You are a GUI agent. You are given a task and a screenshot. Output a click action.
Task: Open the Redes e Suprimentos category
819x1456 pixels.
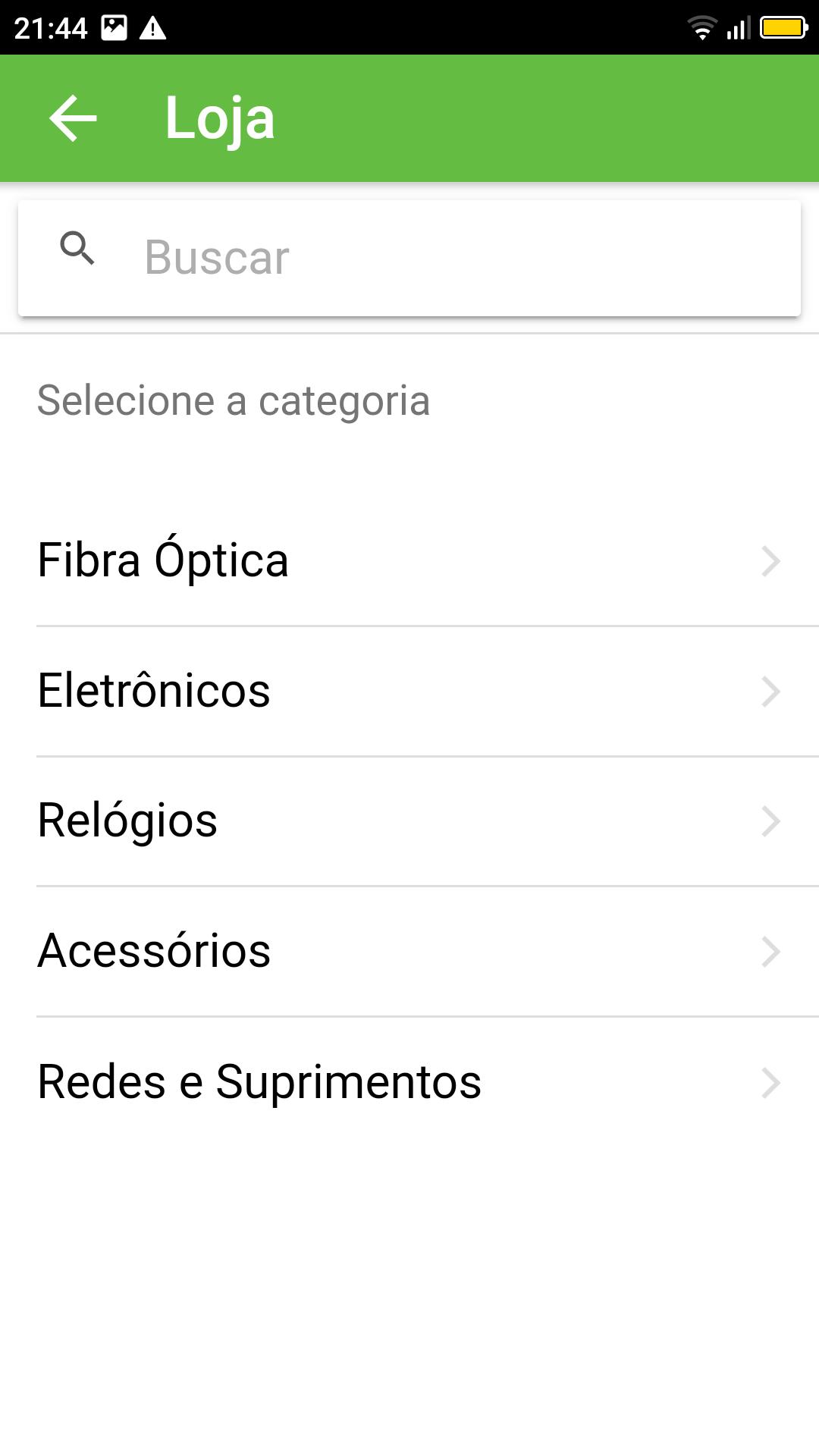point(409,1082)
